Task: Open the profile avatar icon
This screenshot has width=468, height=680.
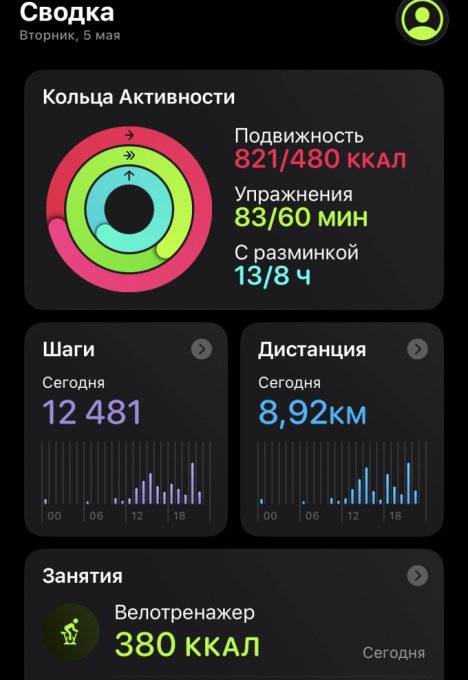Action: pyautogui.click(x=422, y=19)
